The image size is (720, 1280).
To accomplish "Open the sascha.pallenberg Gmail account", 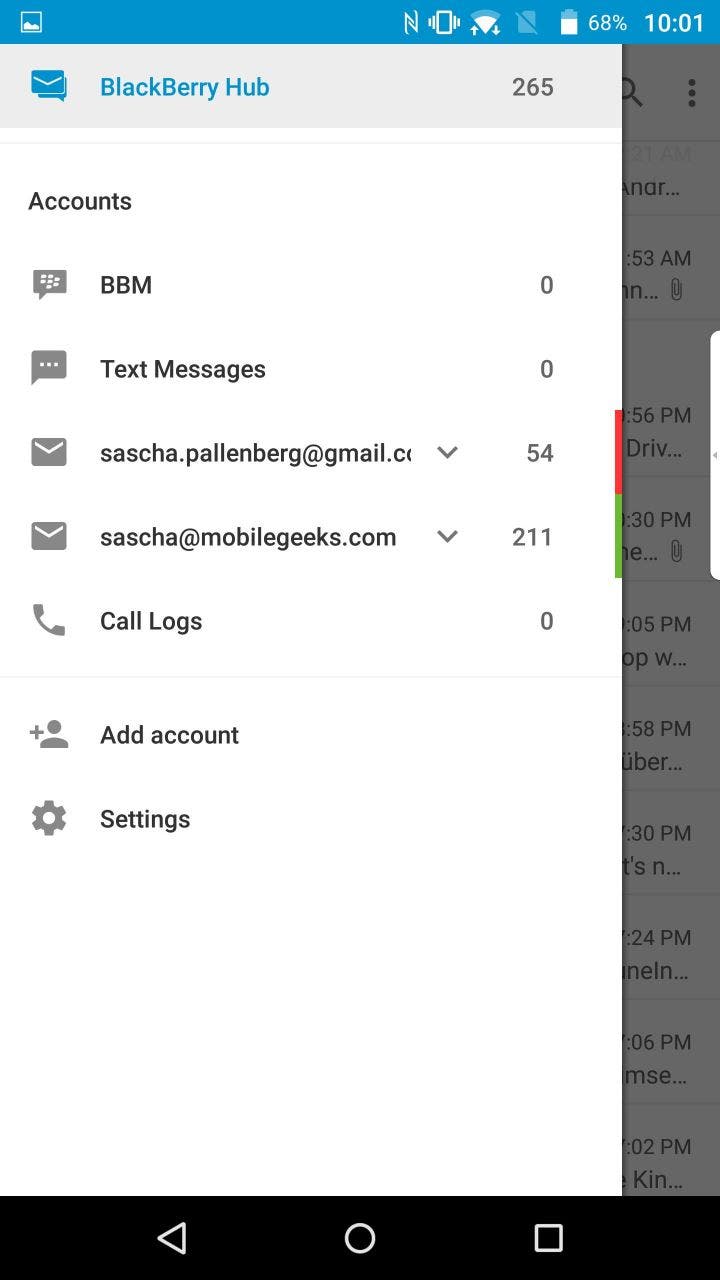I will pos(255,453).
